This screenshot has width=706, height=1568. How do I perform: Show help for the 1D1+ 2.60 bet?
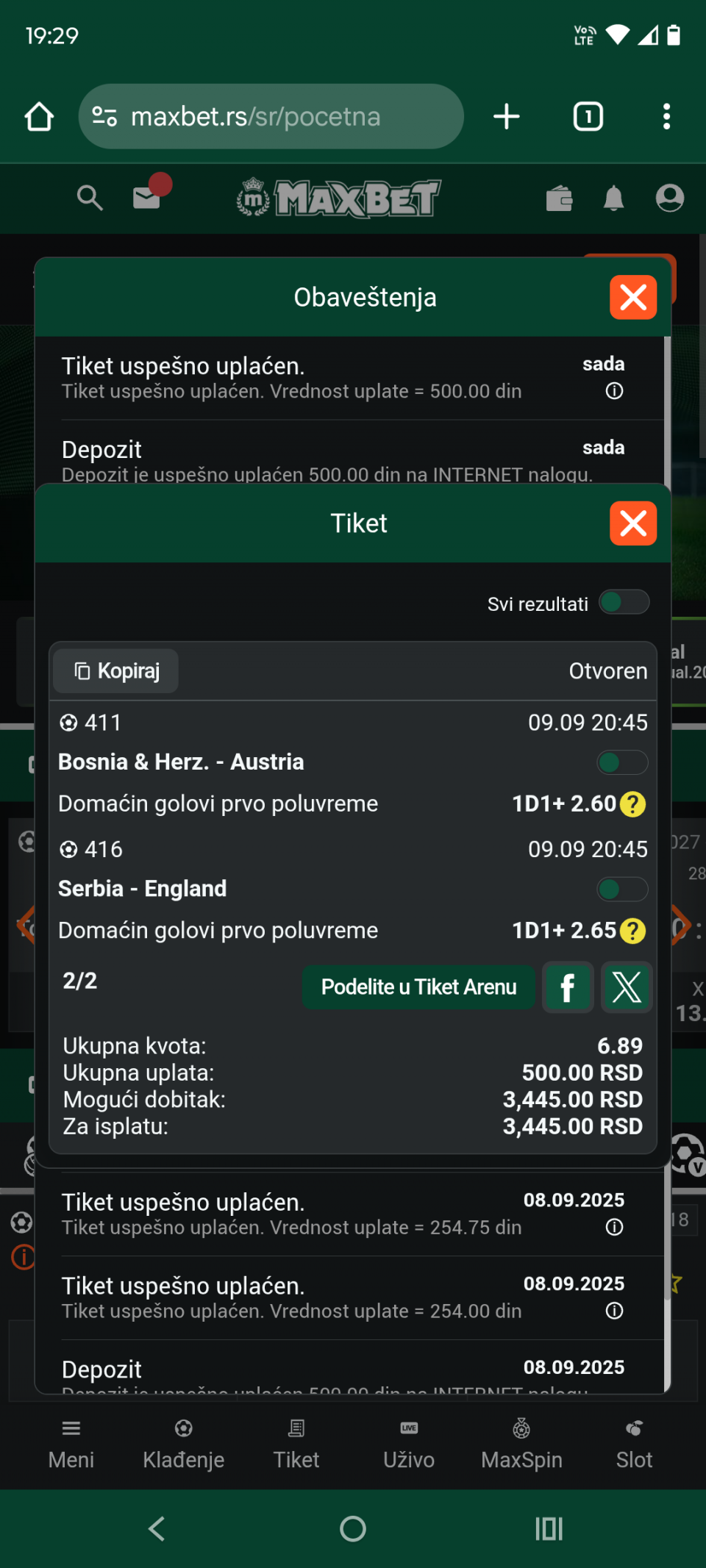(x=632, y=804)
